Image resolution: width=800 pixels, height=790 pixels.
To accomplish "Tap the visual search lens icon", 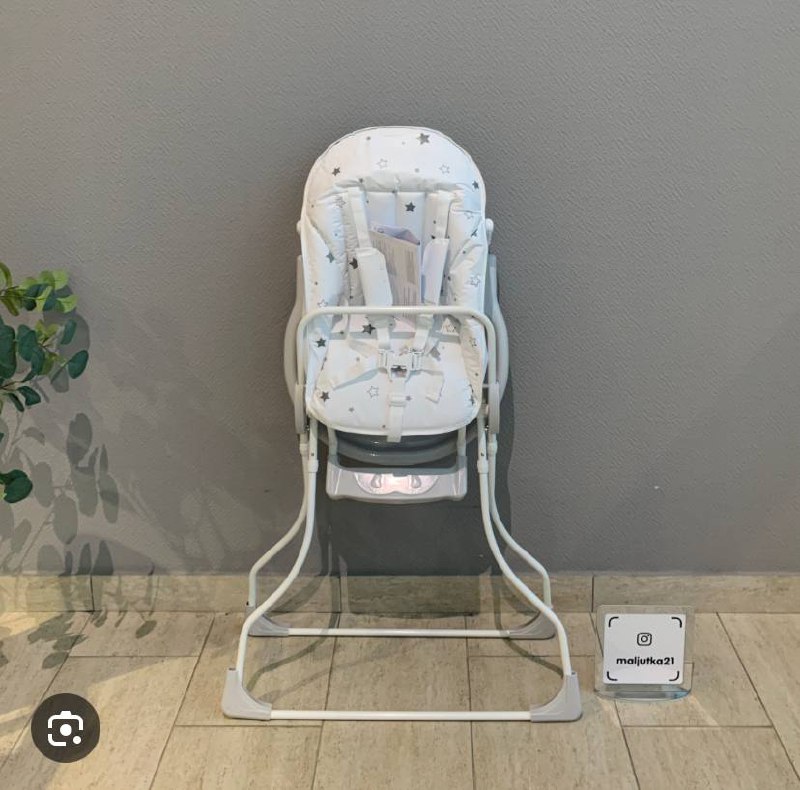I will (65, 728).
